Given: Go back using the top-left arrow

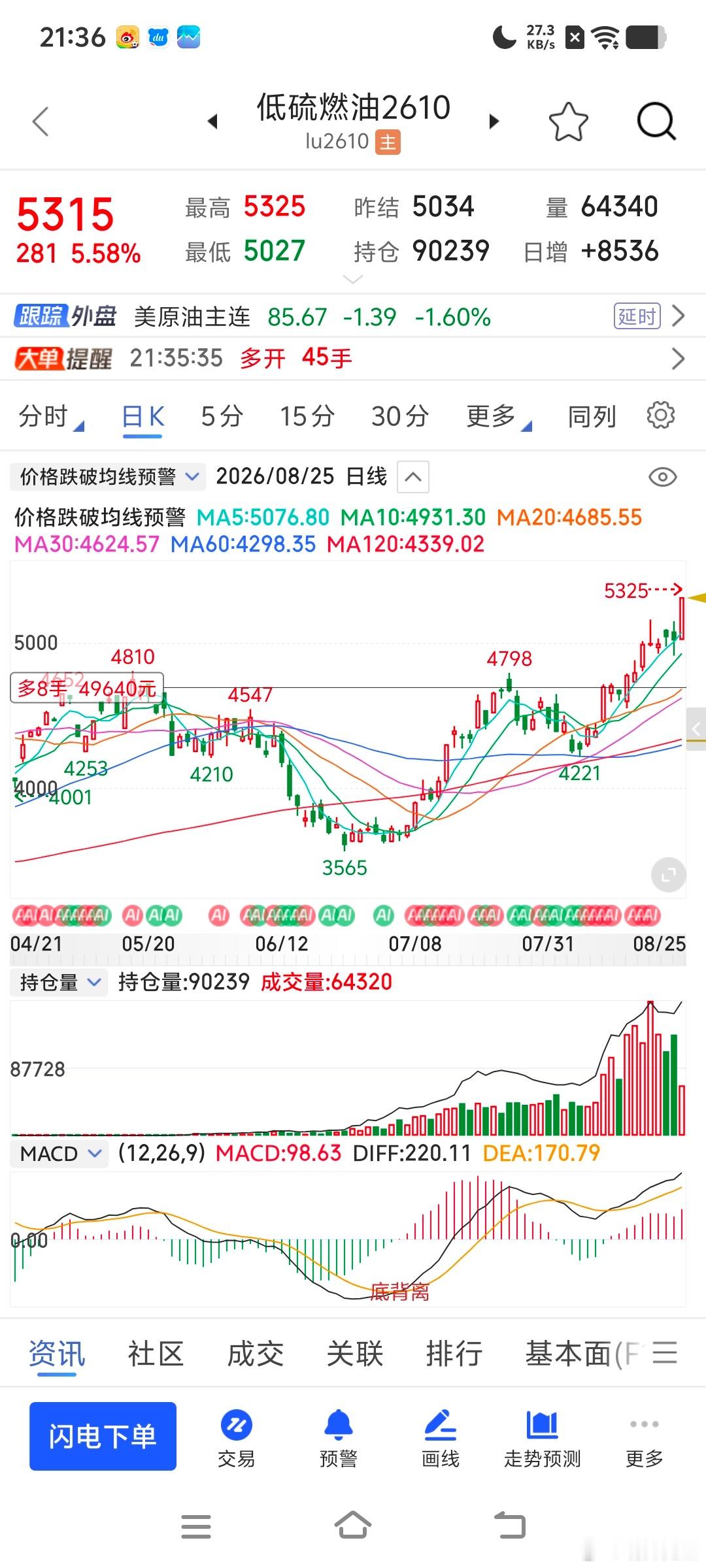Looking at the screenshot, I should pyautogui.click(x=41, y=122).
